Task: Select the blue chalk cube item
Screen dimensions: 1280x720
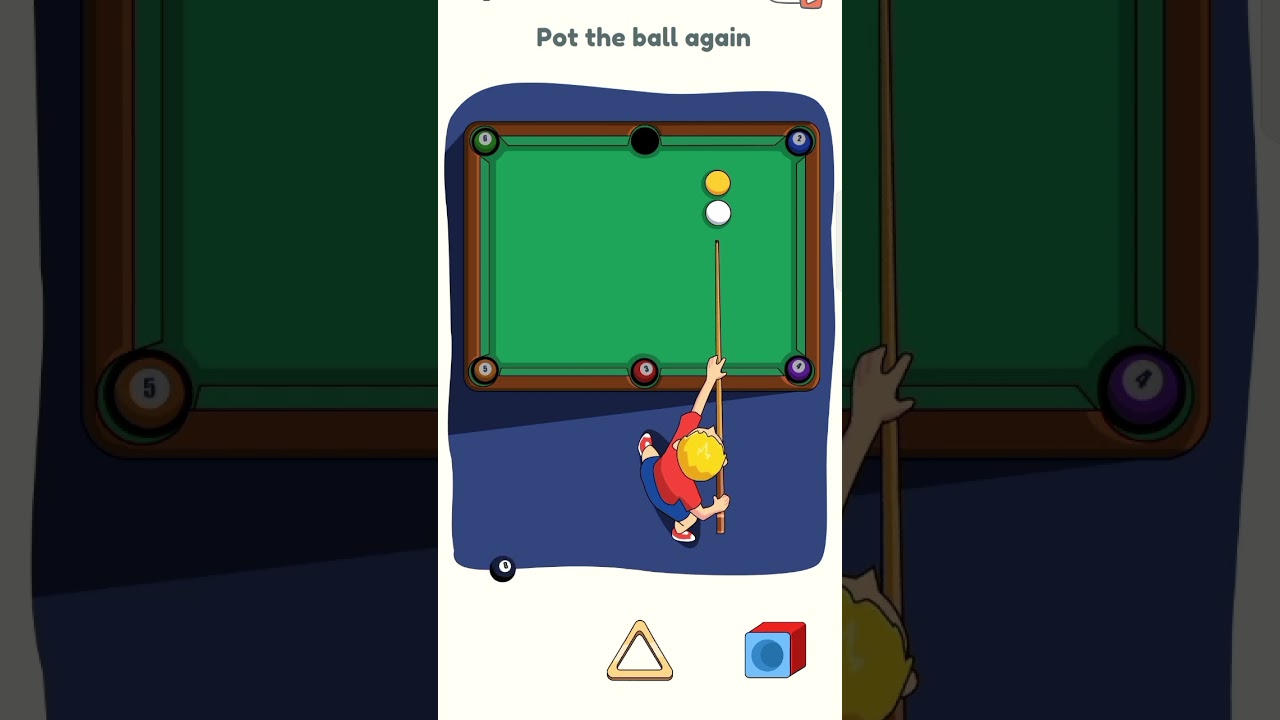Action: (x=774, y=651)
